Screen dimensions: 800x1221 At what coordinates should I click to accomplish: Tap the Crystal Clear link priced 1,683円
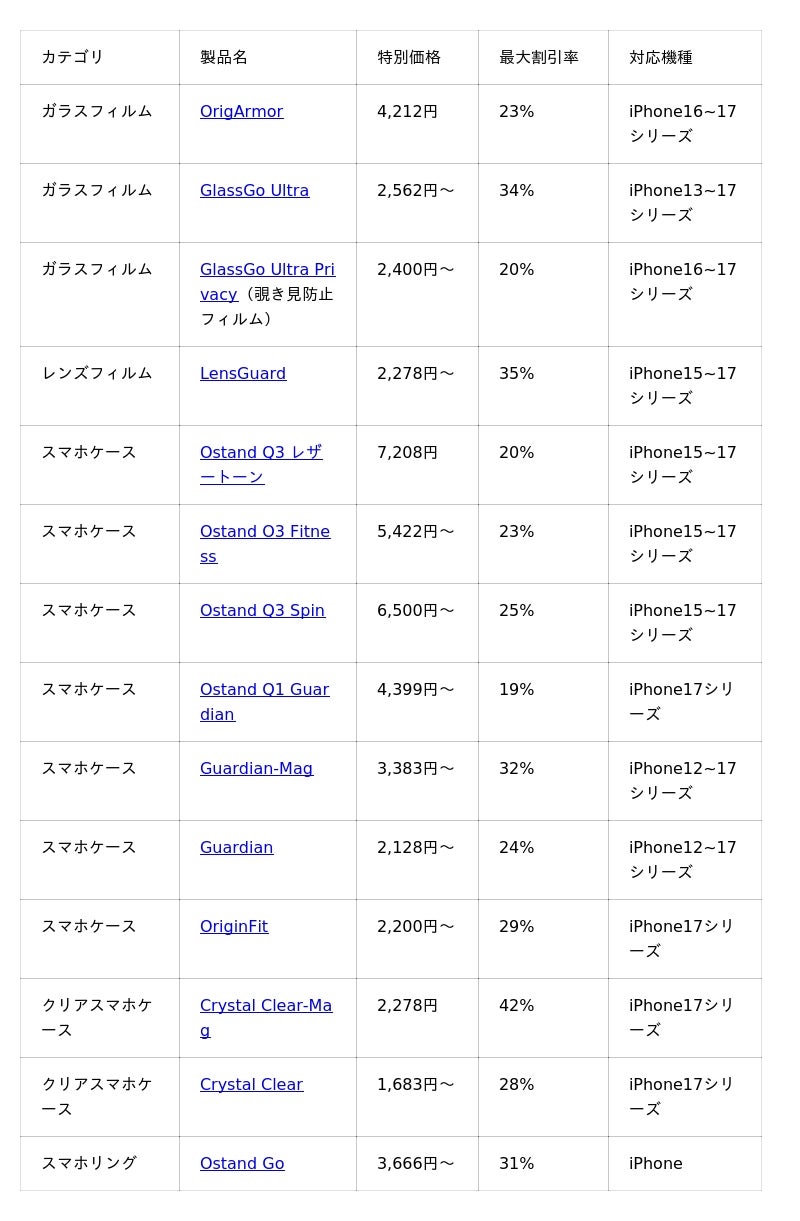(251, 1085)
